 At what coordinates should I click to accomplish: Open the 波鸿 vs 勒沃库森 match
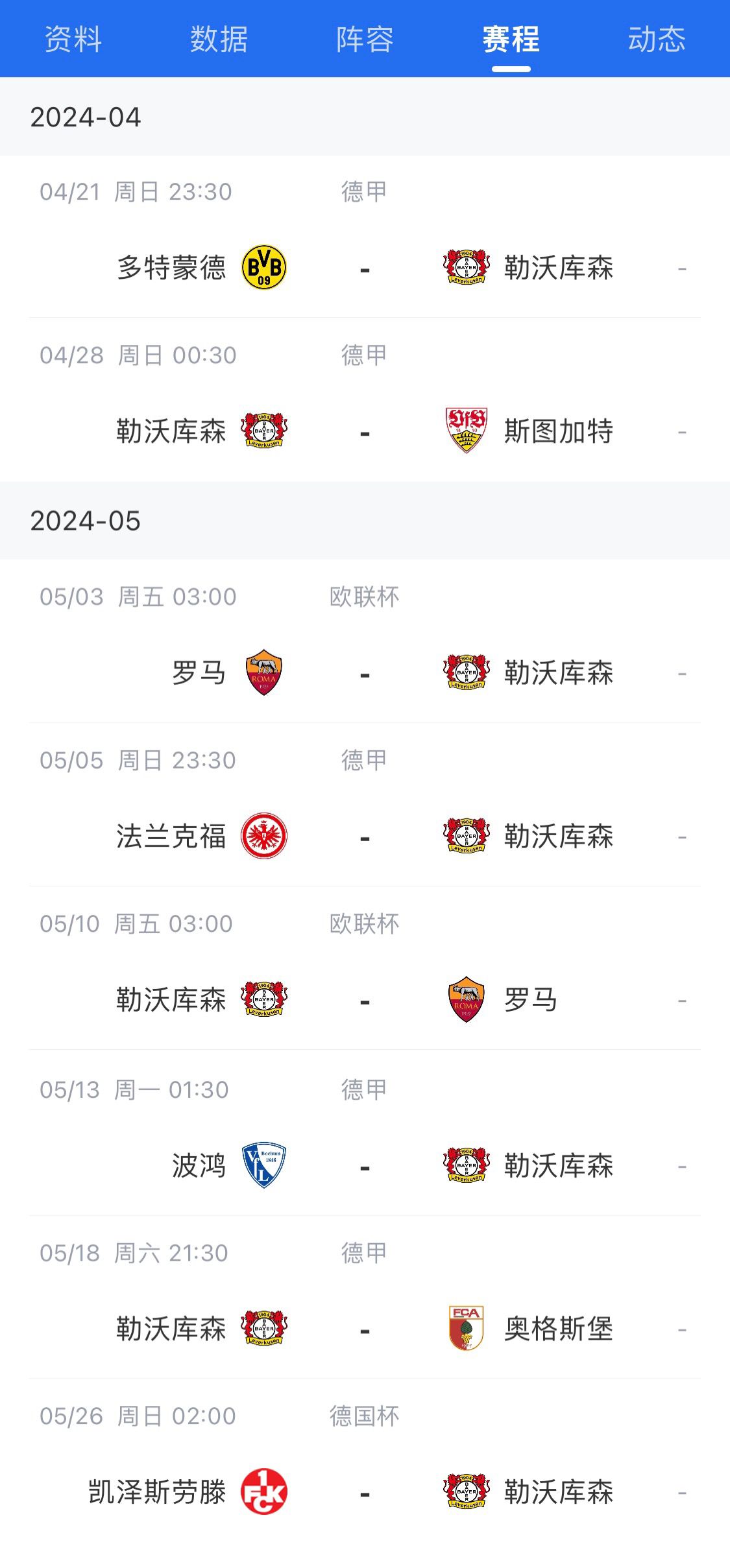(365, 1133)
